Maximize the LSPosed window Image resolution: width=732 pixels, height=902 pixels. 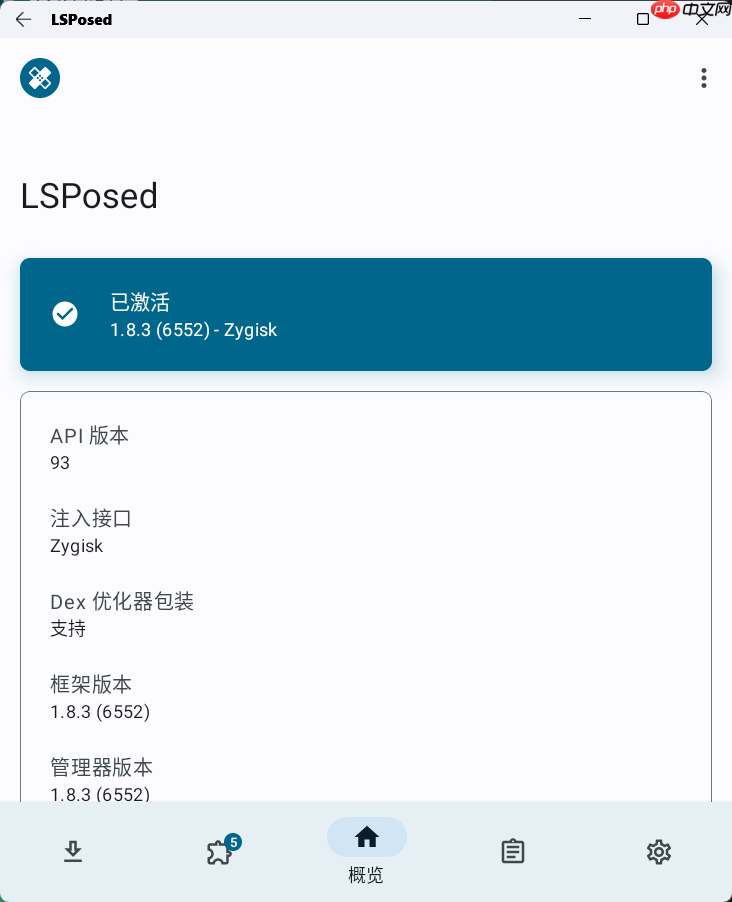(643, 19)
